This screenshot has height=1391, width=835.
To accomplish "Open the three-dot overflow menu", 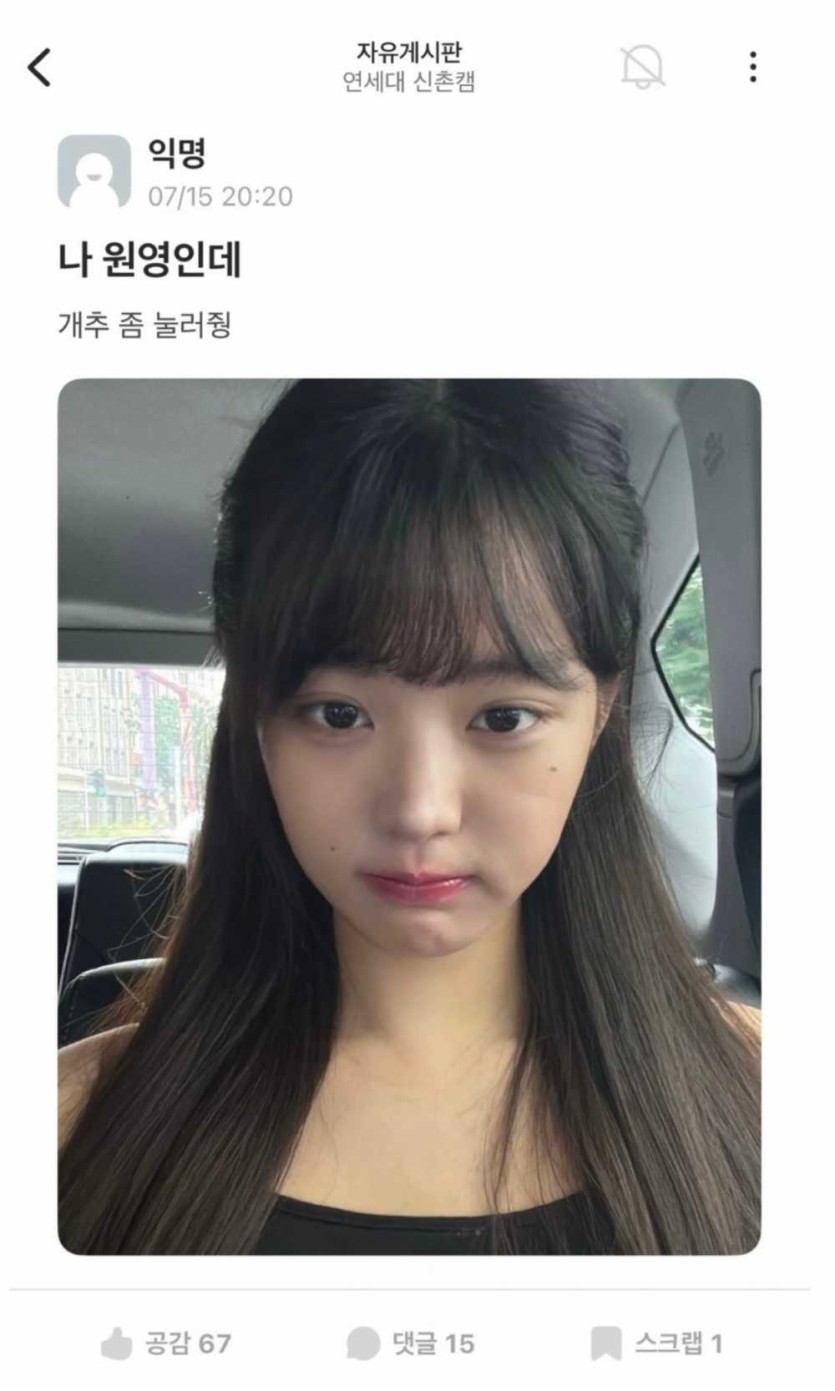I will point(752,68).
